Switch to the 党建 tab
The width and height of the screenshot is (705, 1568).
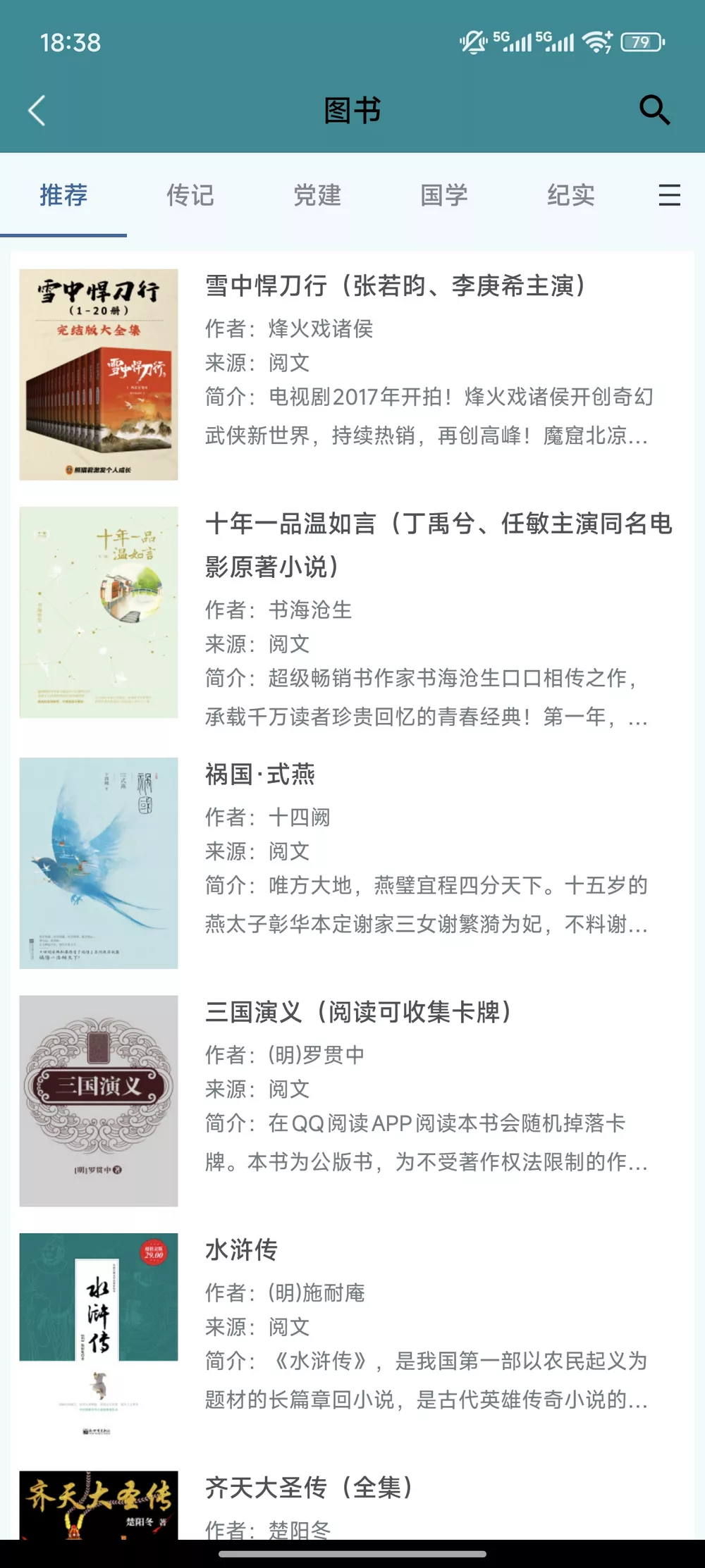click(317, 196)
